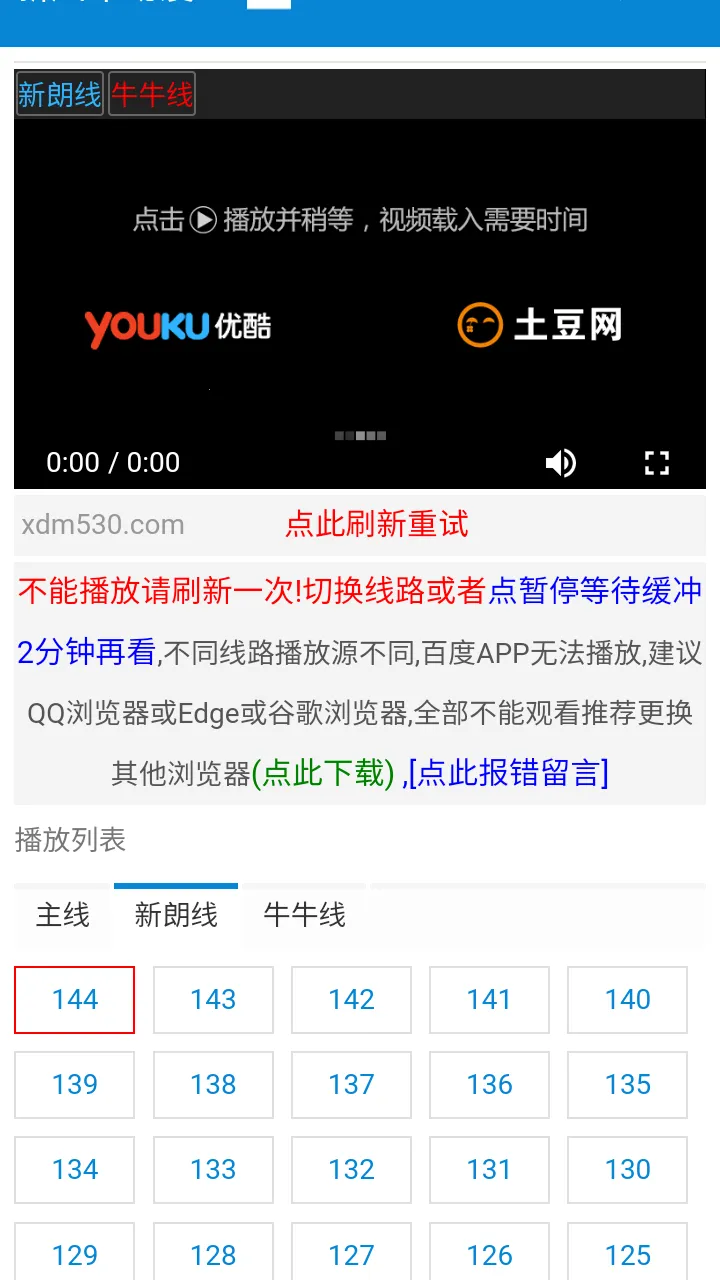Click the loading dots indicator in the player
This screenshot has height=1280, width=720.
(360, 435)
